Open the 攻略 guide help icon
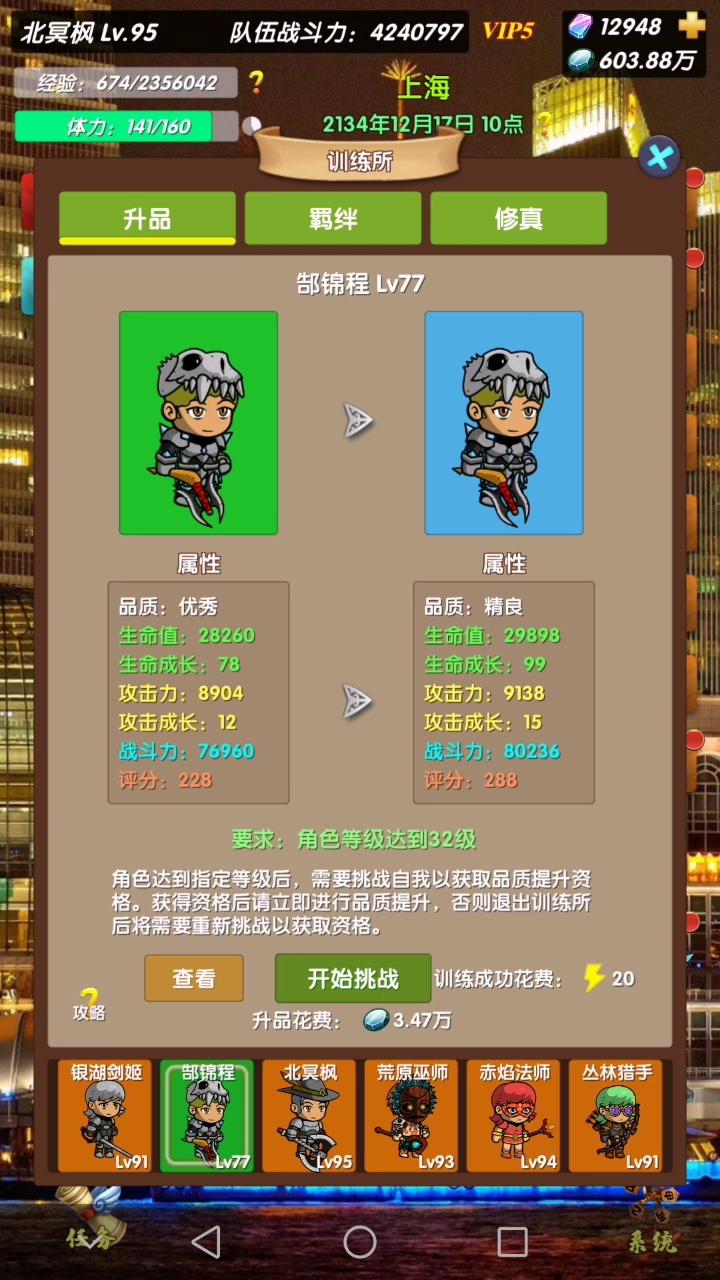The image size is (720, 1280). pos(89,1005)
